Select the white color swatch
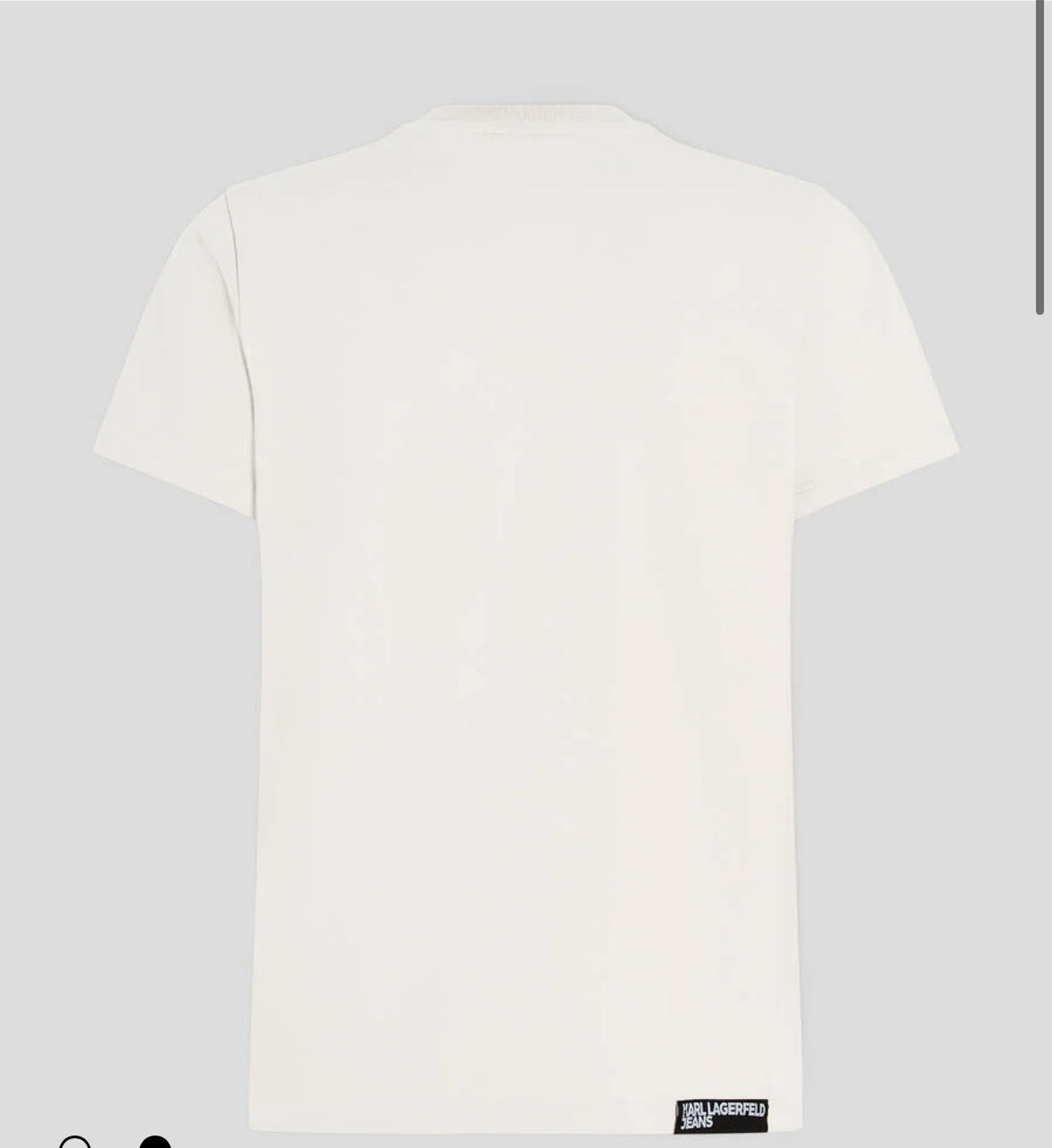The width and height of the screenshot is (1052, 1148). [x=76, y=1143]
